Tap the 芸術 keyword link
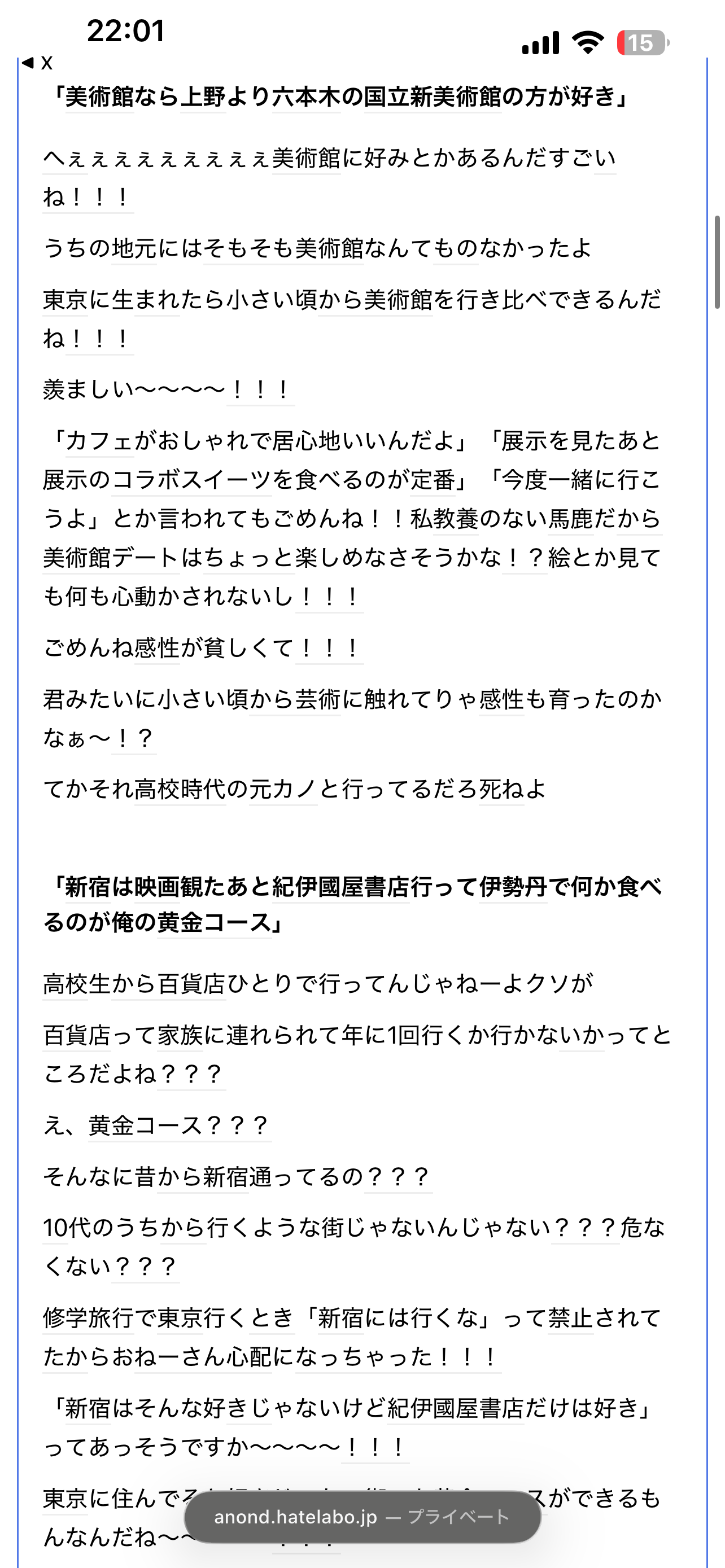 coord(318,699)
